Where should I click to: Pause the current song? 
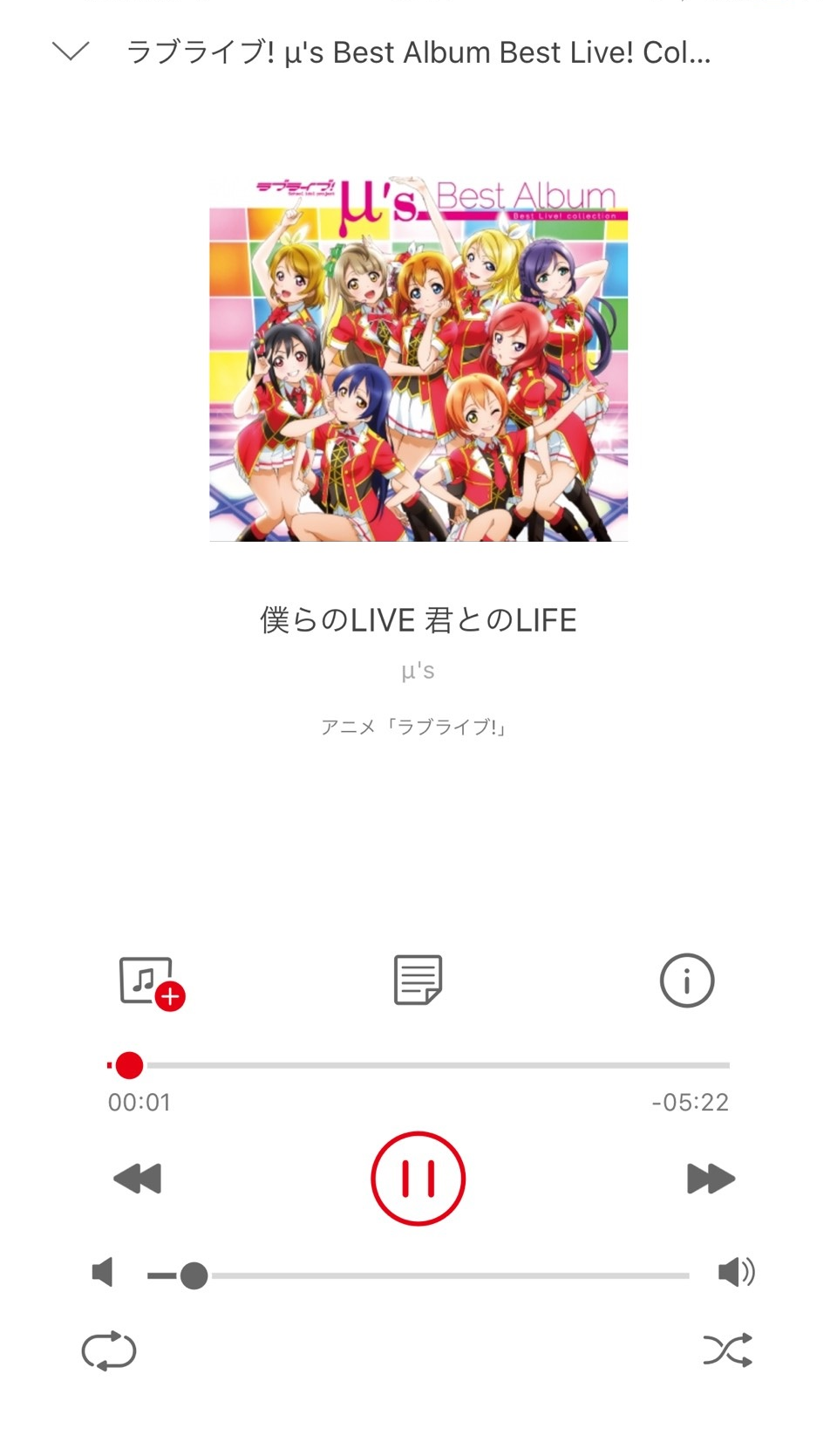click(418, 1179)
